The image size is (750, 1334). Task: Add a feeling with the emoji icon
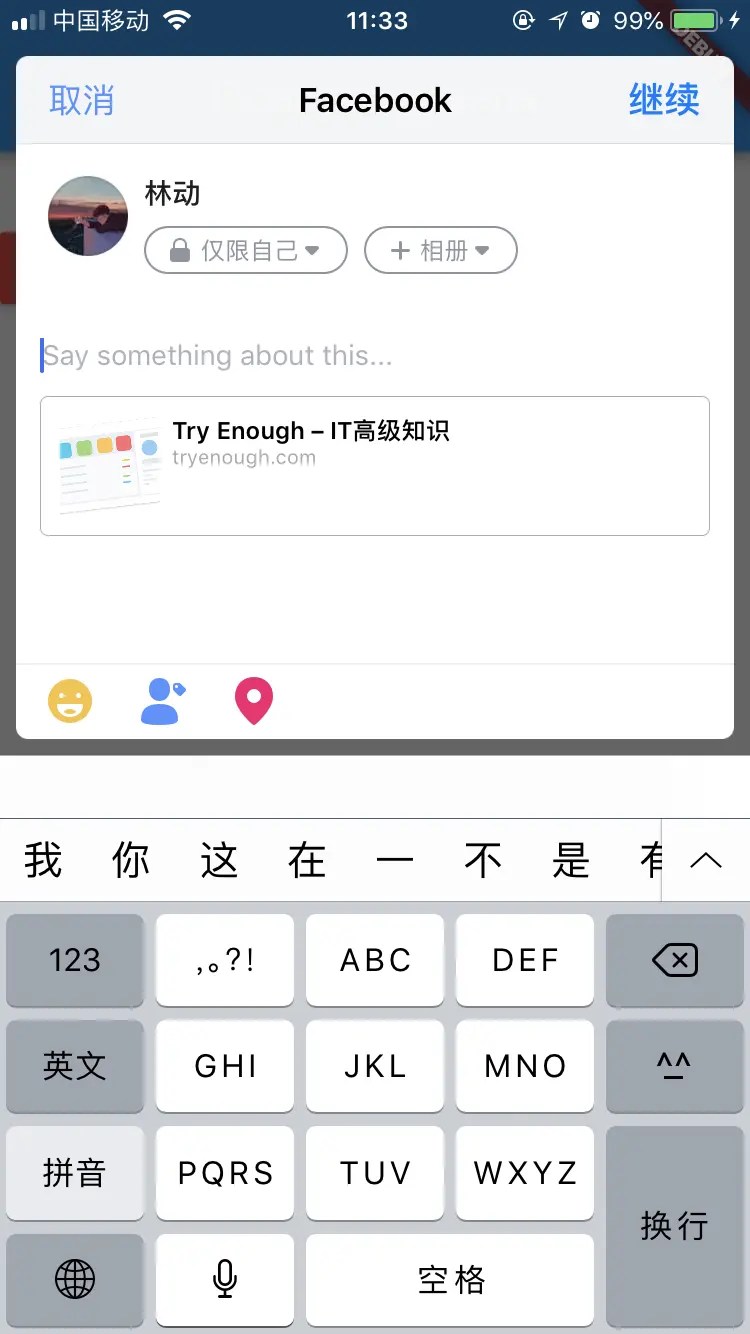pyautogui.click(x=70, y=701)
